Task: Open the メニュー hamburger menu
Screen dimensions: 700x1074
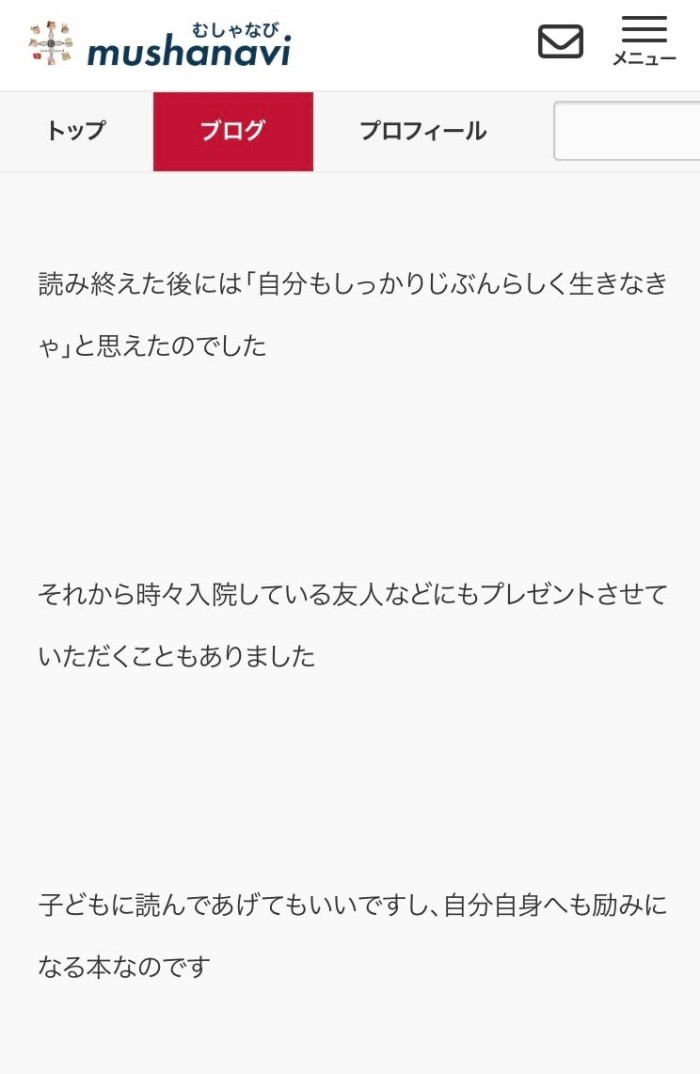Action: (x=644, y=42)
